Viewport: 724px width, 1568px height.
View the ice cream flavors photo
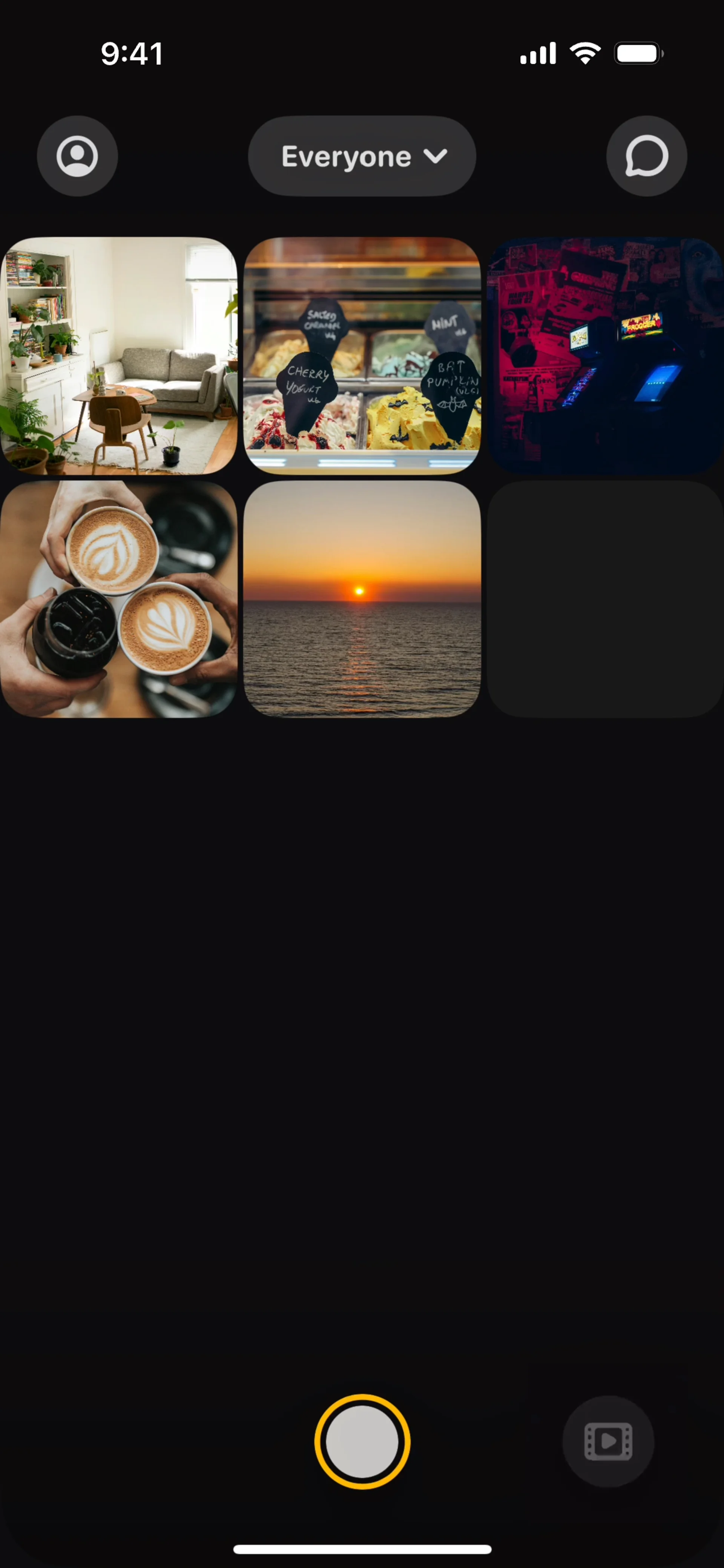click(362, 356)
